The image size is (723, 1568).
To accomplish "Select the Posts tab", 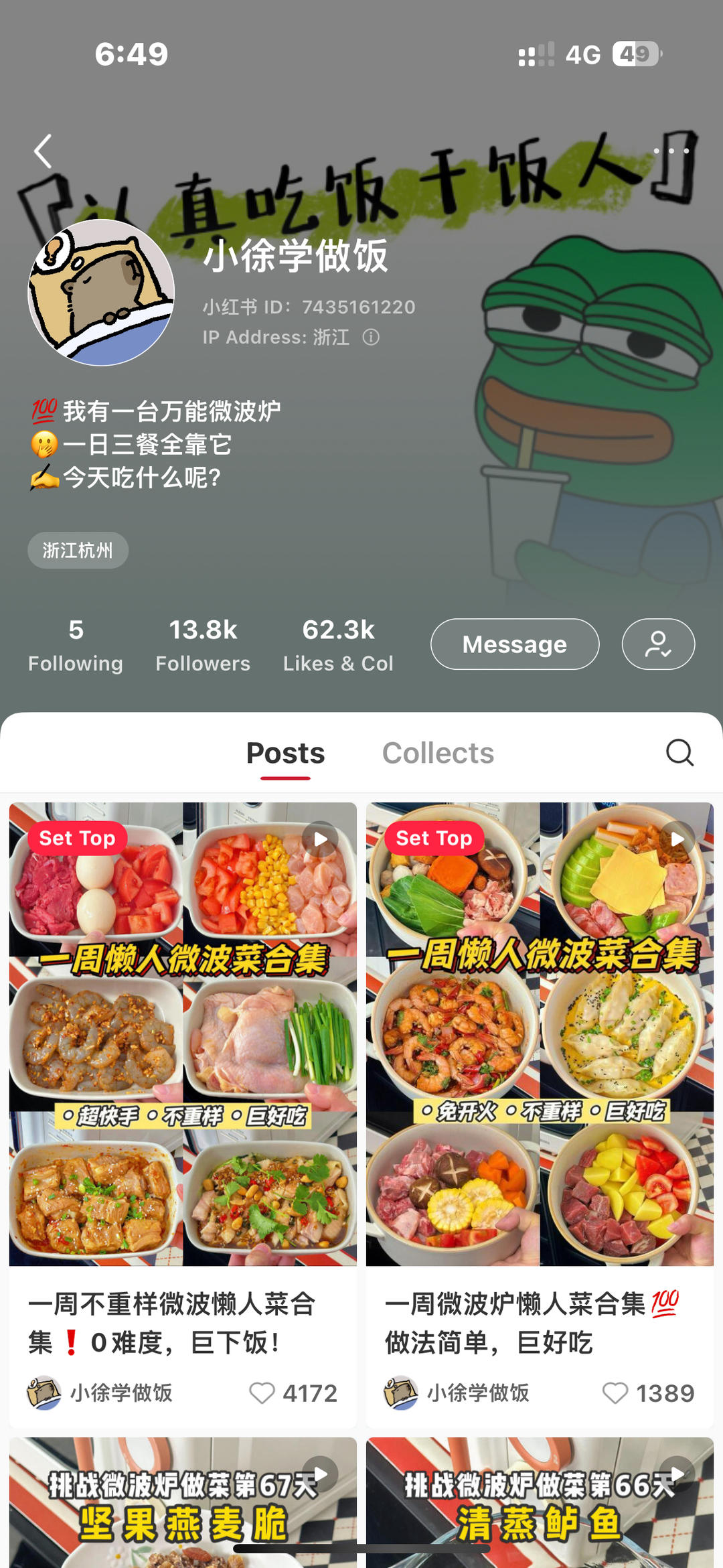I will [285, 753].
